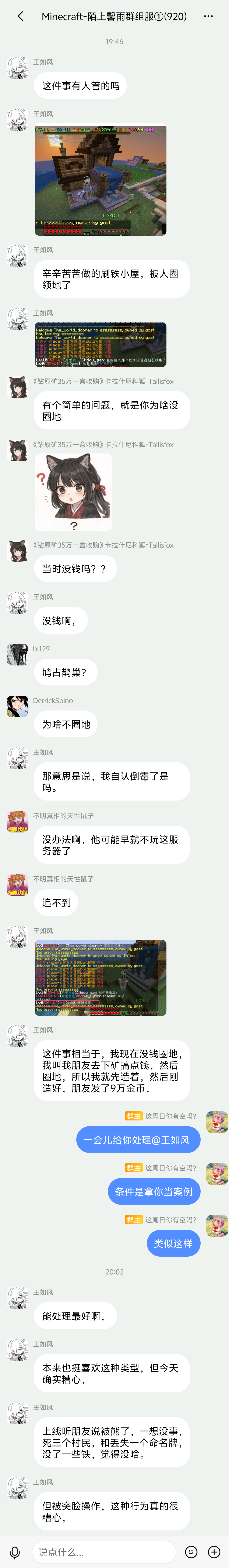This screenshot has height=1568, width=229.
Task: Open the screenshot sent after 追不到
Action: point(100,977)
